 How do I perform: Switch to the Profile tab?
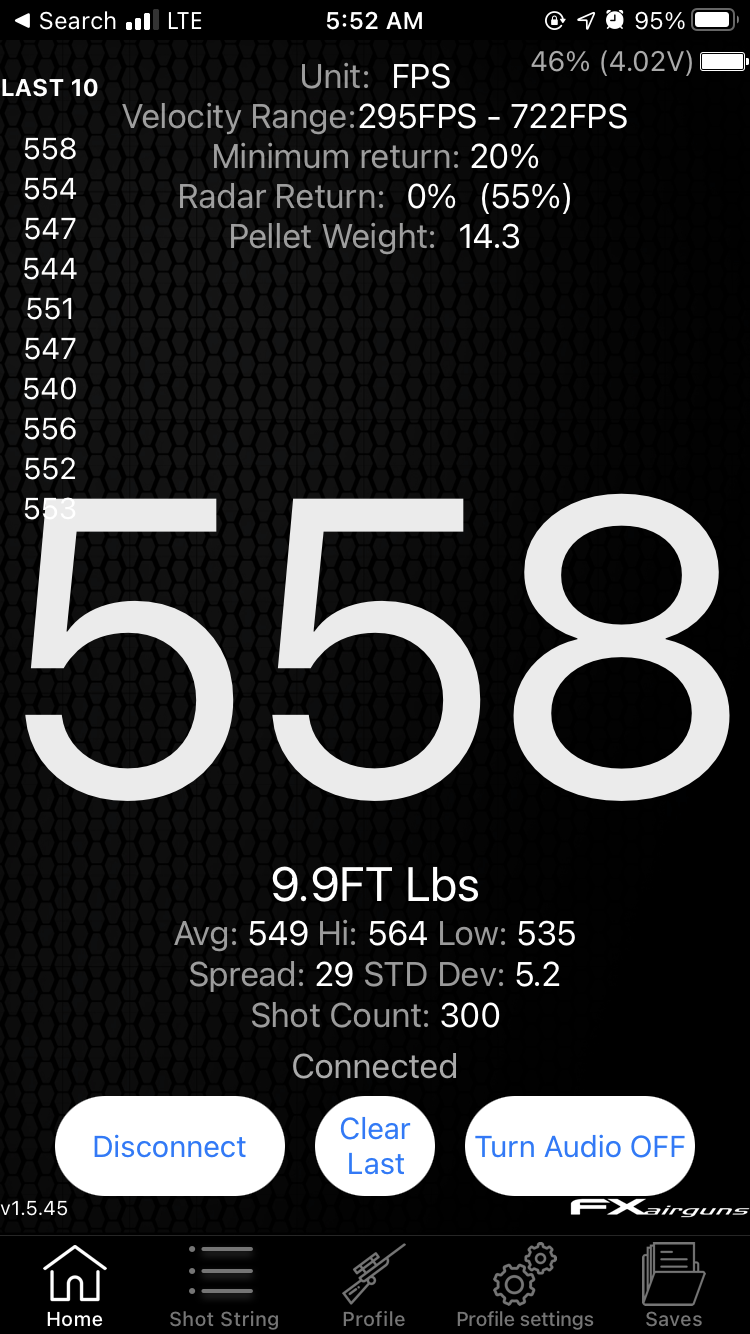(374, 1286)
